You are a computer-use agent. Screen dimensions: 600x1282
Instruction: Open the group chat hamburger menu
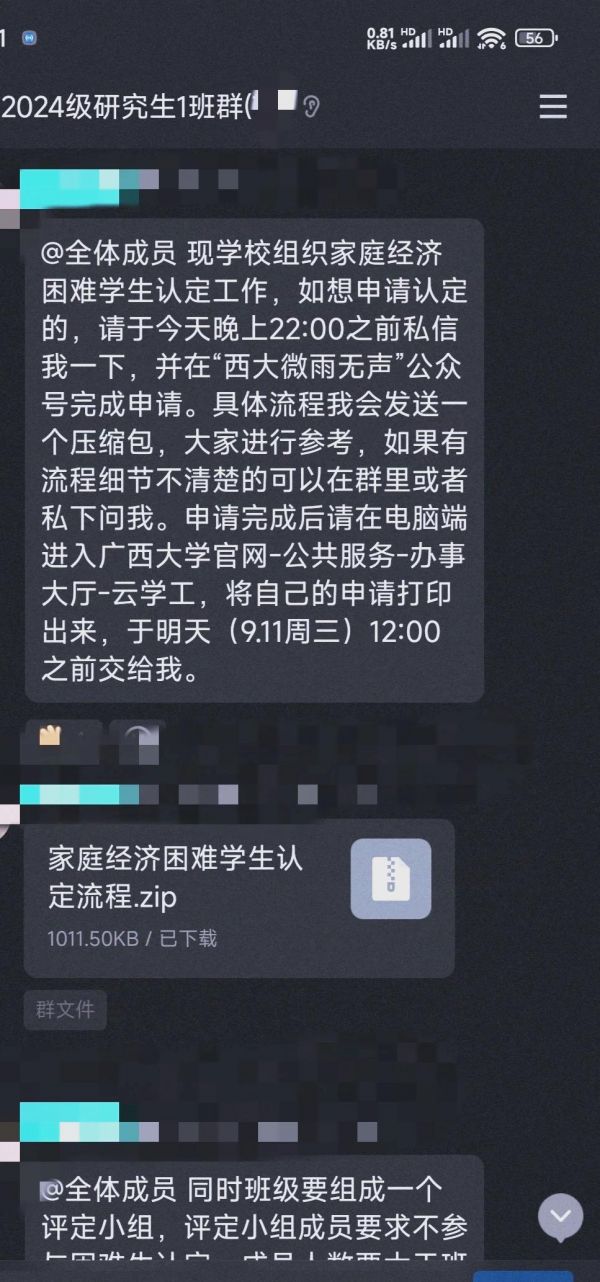tap(553, 107)
